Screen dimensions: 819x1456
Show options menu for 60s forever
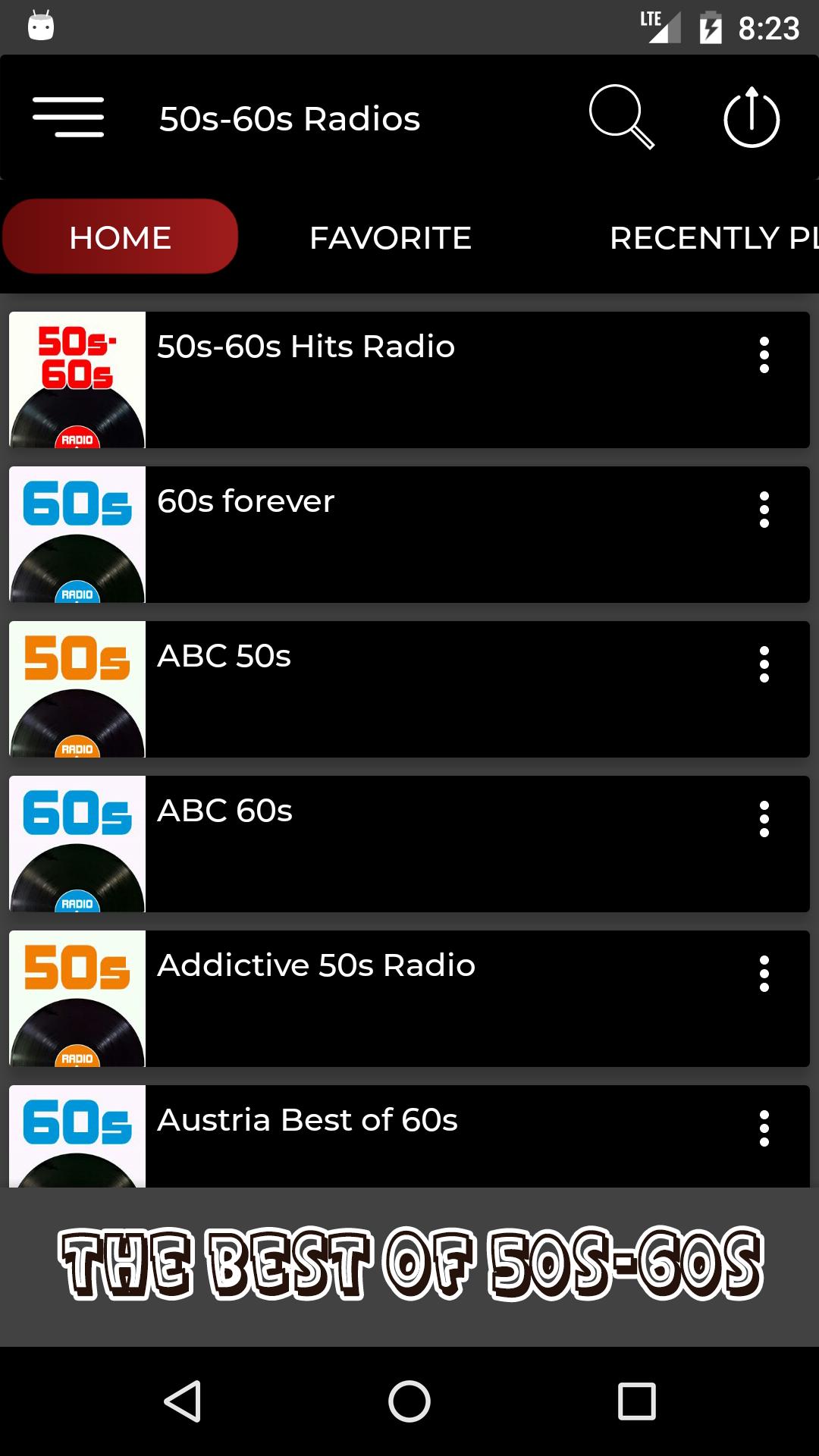(x=764, y=510)
